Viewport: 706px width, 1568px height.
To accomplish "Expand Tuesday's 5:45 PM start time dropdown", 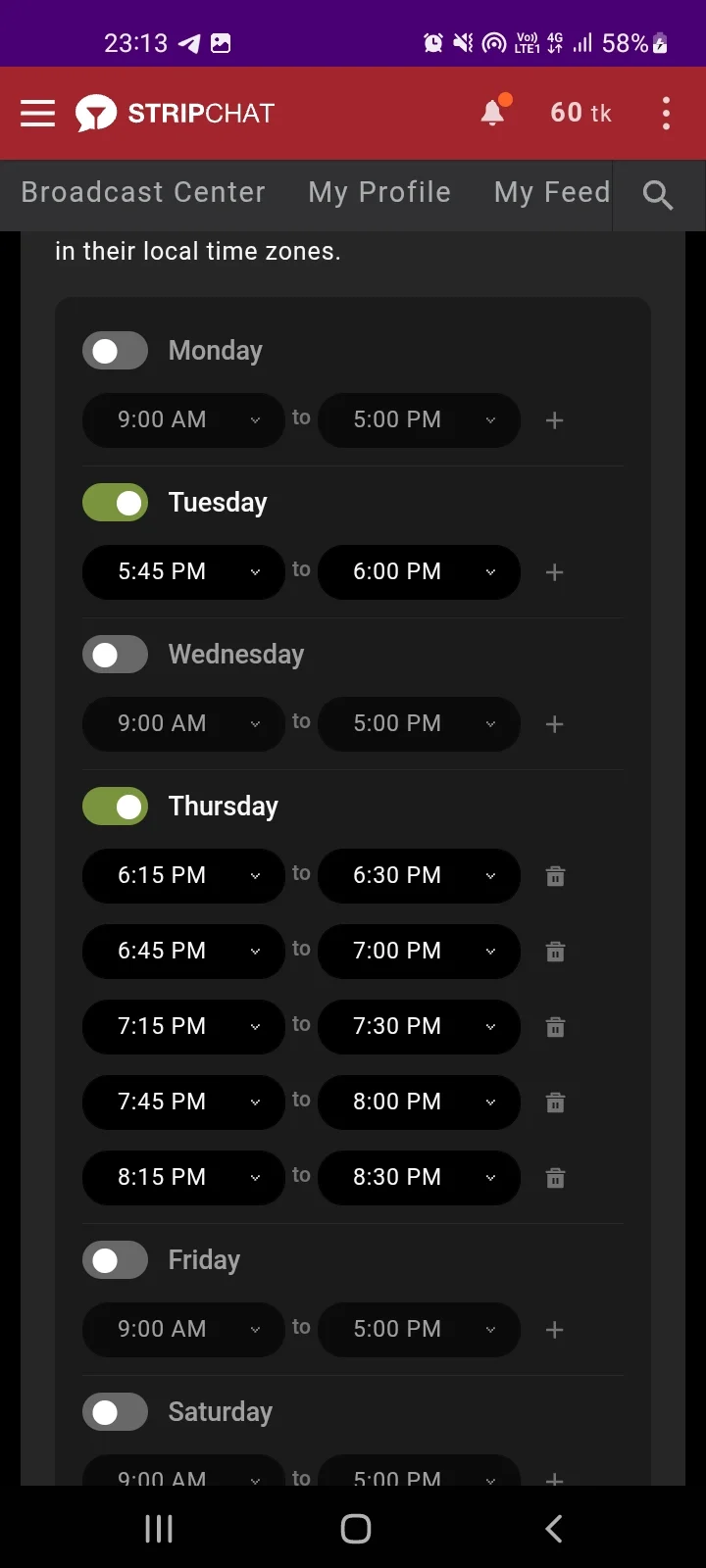I will pyautogui.click(x=183, y=572).
